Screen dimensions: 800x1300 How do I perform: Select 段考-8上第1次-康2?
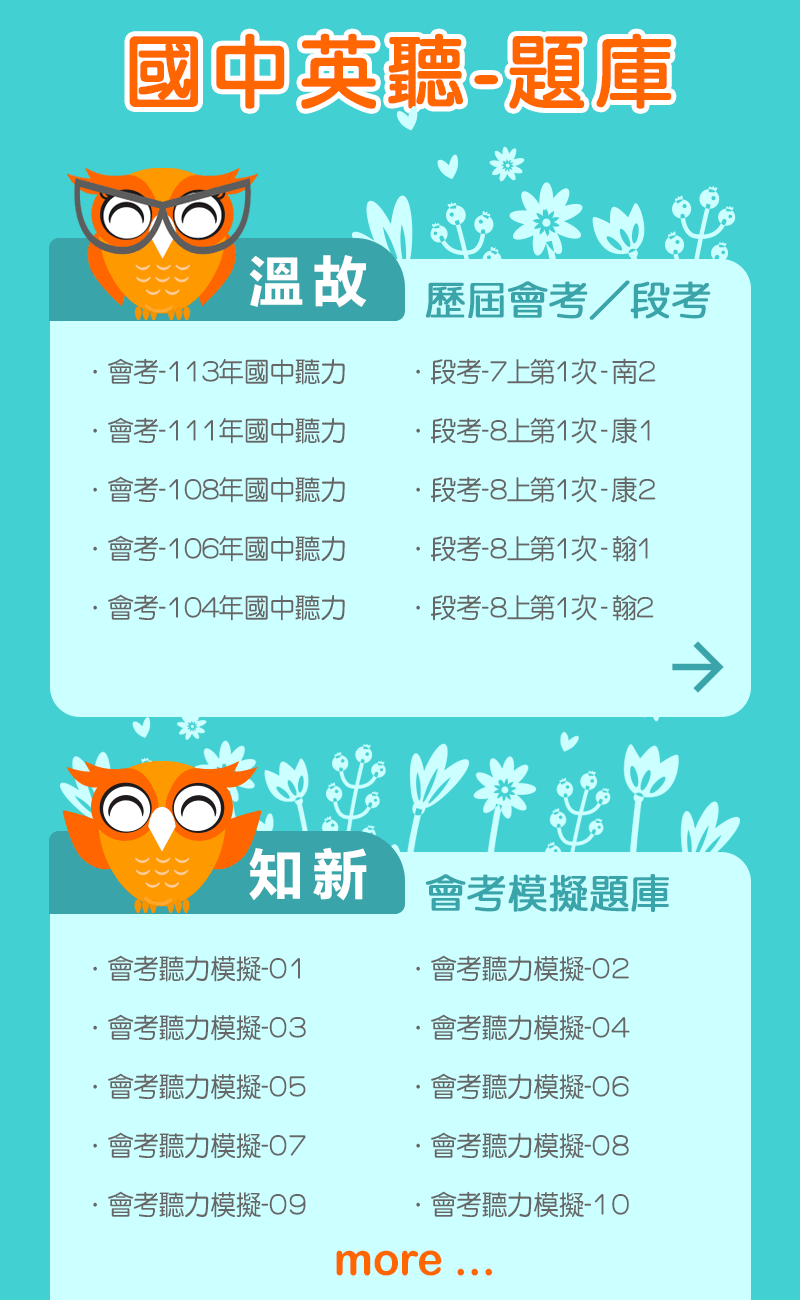click(x=542, y=490)
